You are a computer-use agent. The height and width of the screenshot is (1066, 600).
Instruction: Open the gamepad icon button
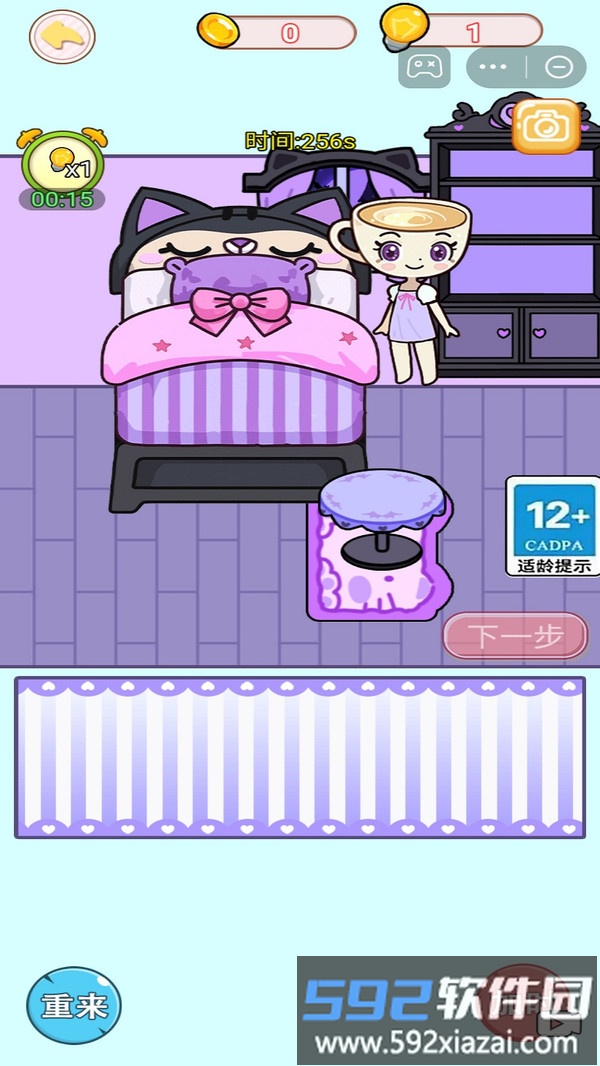point(424,67)
